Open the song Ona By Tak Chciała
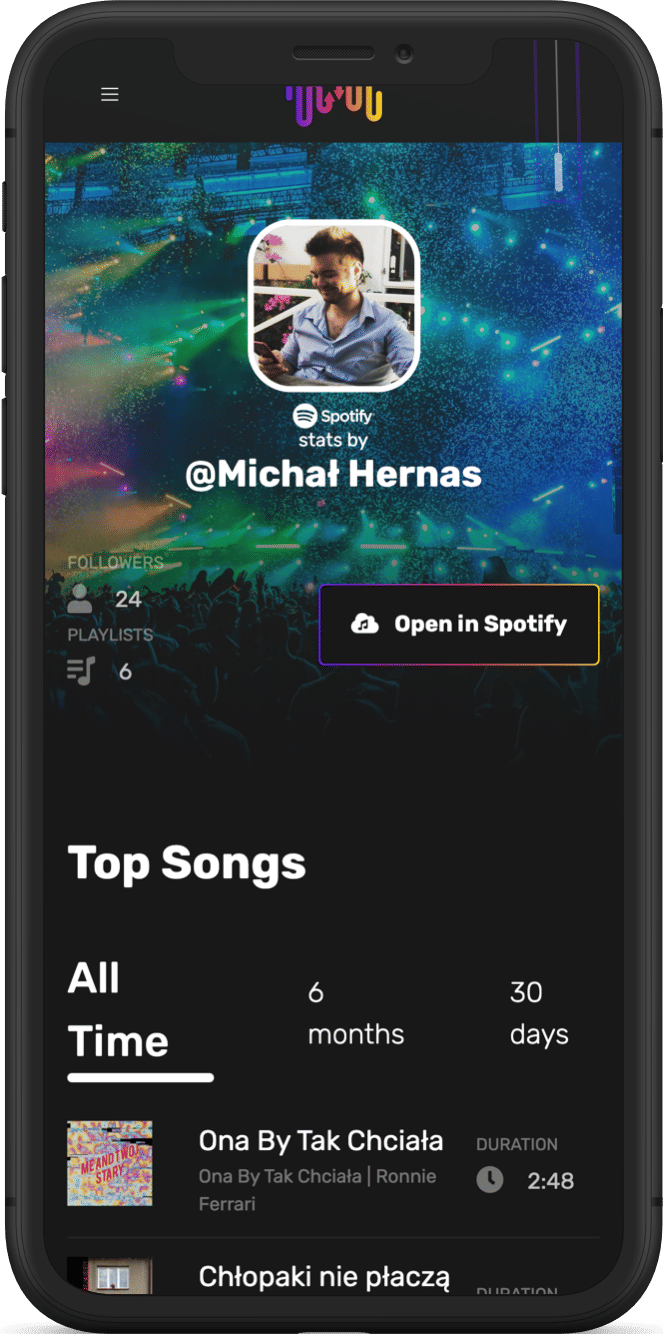 point(320,1141)
